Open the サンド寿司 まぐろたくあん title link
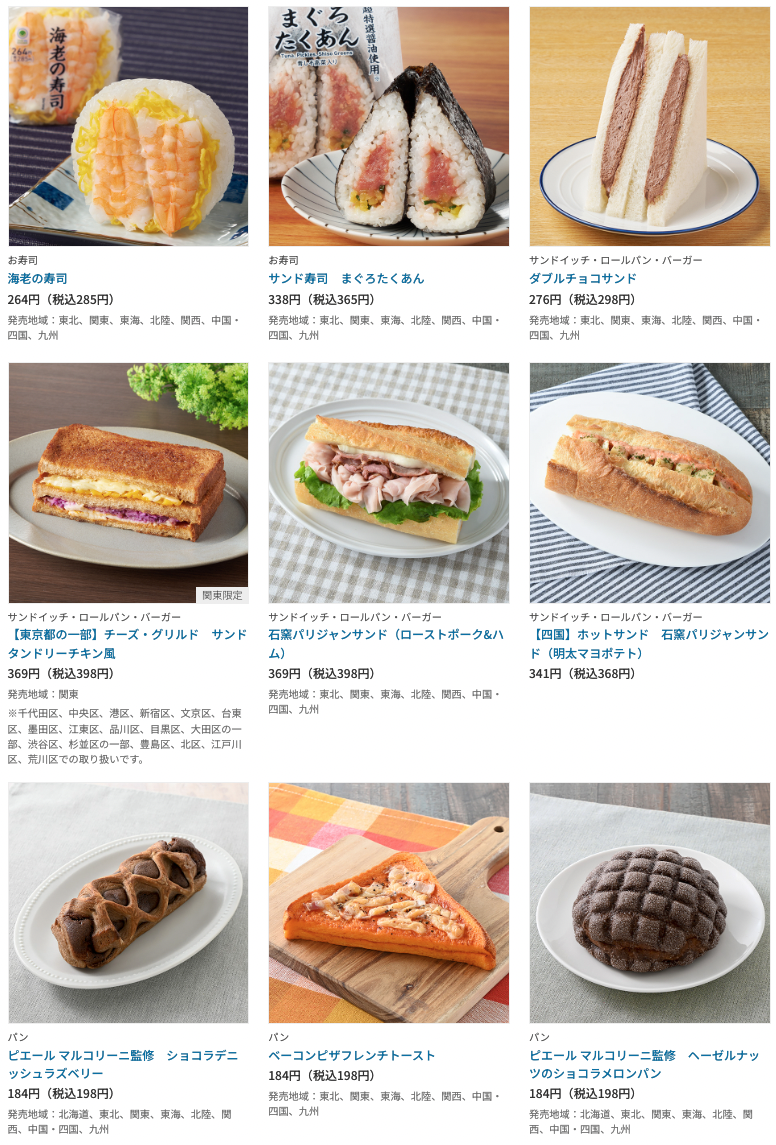The width and height of the screenshot is (776, 1145). pos(346,278)
